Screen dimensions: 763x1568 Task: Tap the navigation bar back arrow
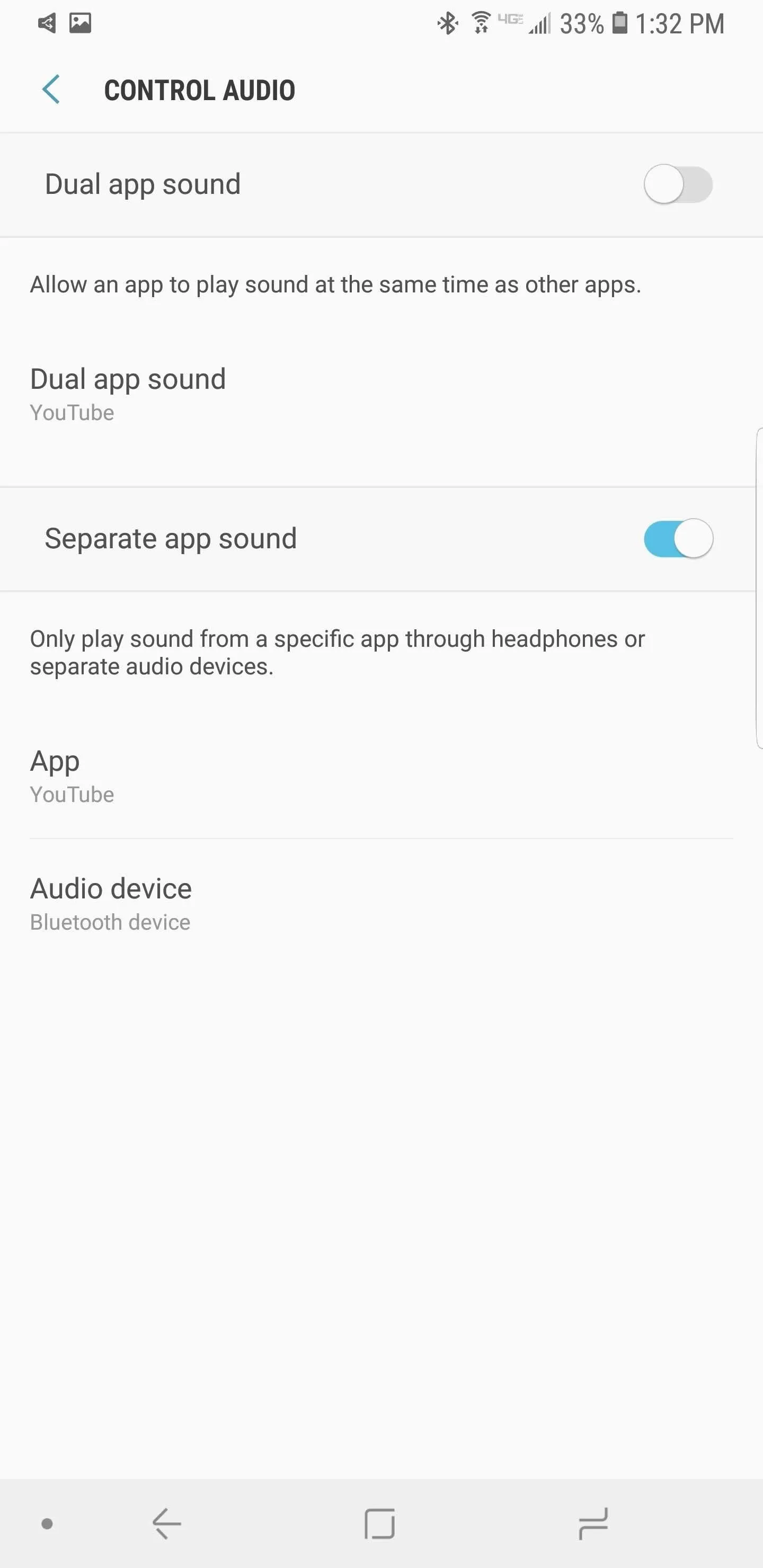(166, 1524)
